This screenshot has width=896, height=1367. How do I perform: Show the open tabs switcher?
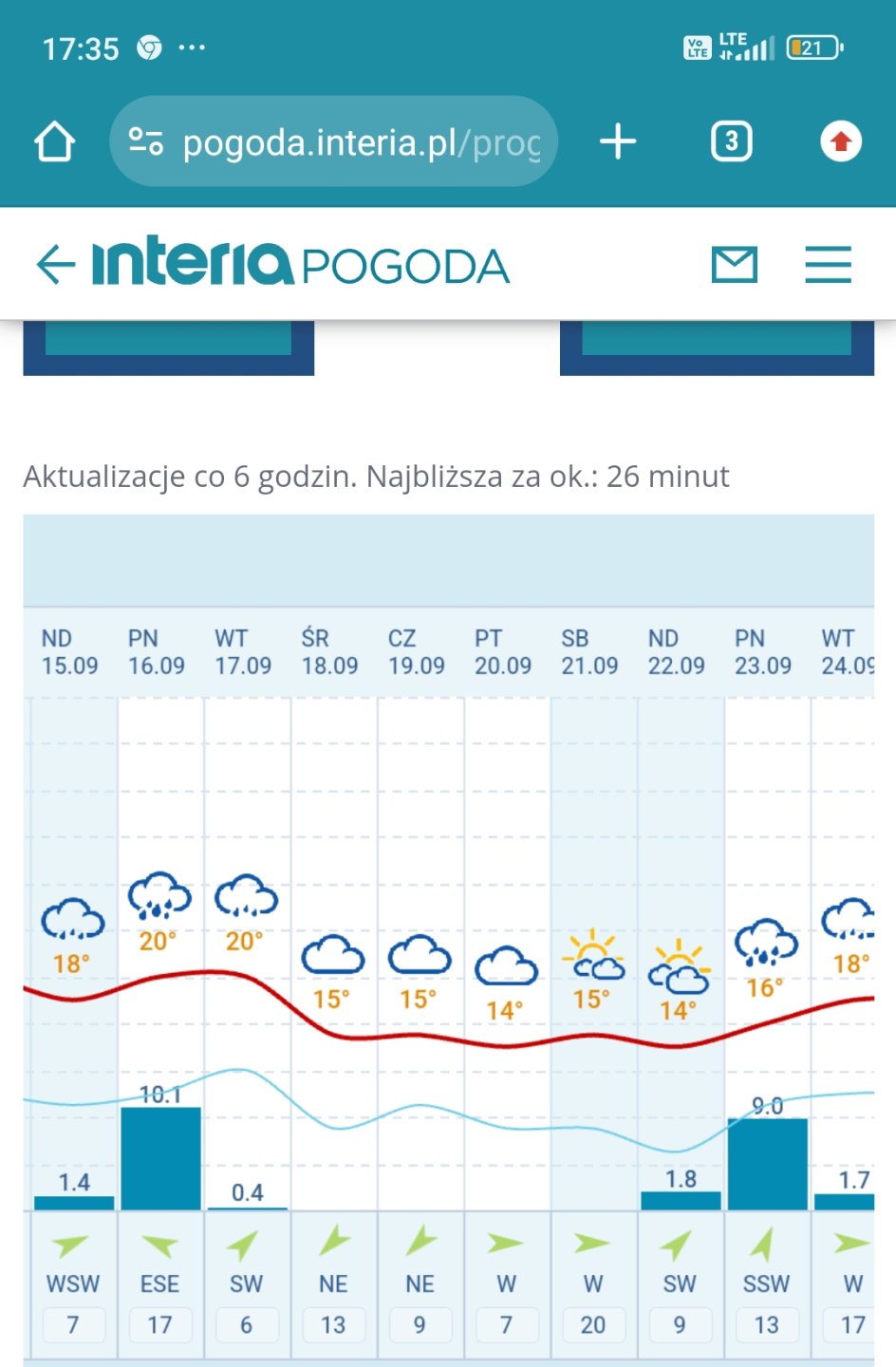731,142
